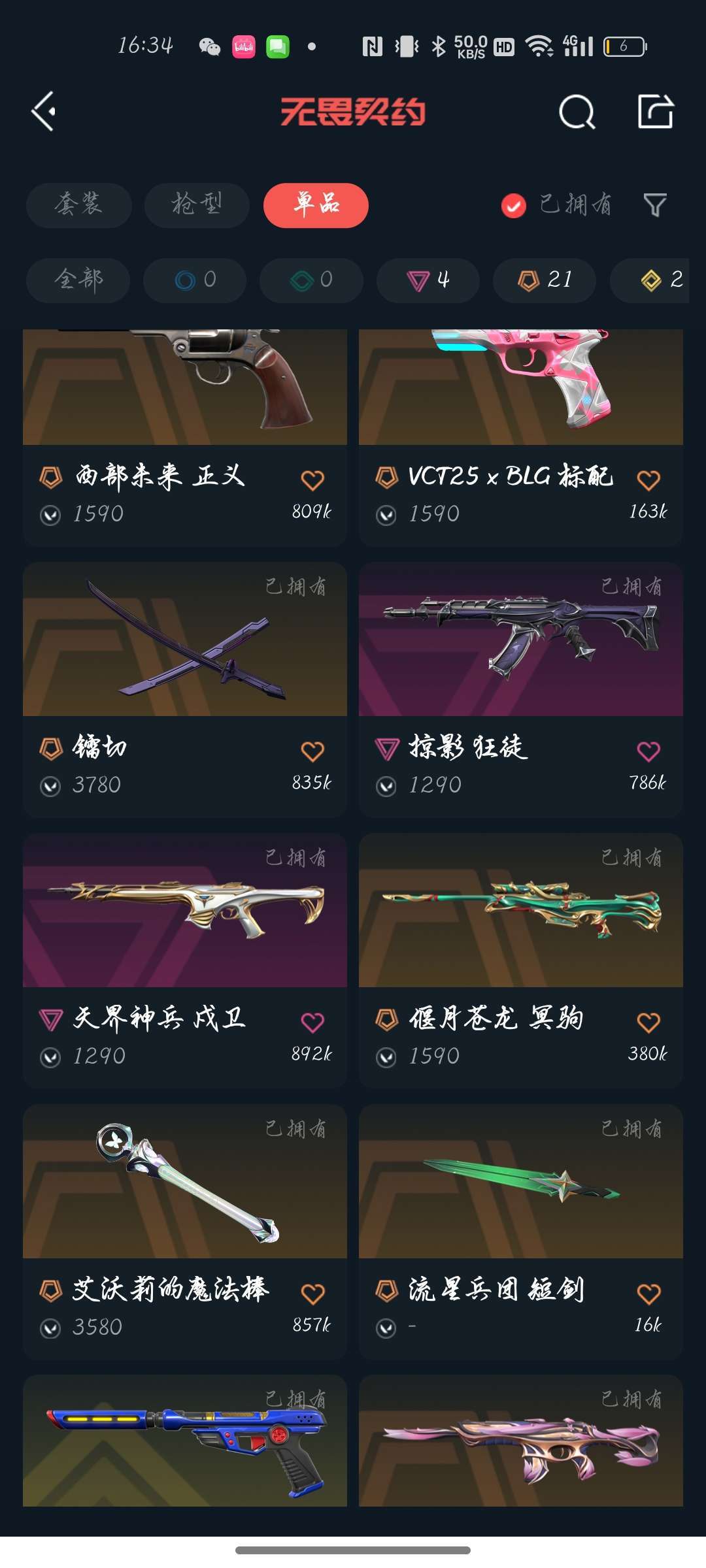Image resolution: width=706 pixels, height=1568 pixels.
Task: Open the 天界神兵 戌卫 skin card
Action: (184, 915)
